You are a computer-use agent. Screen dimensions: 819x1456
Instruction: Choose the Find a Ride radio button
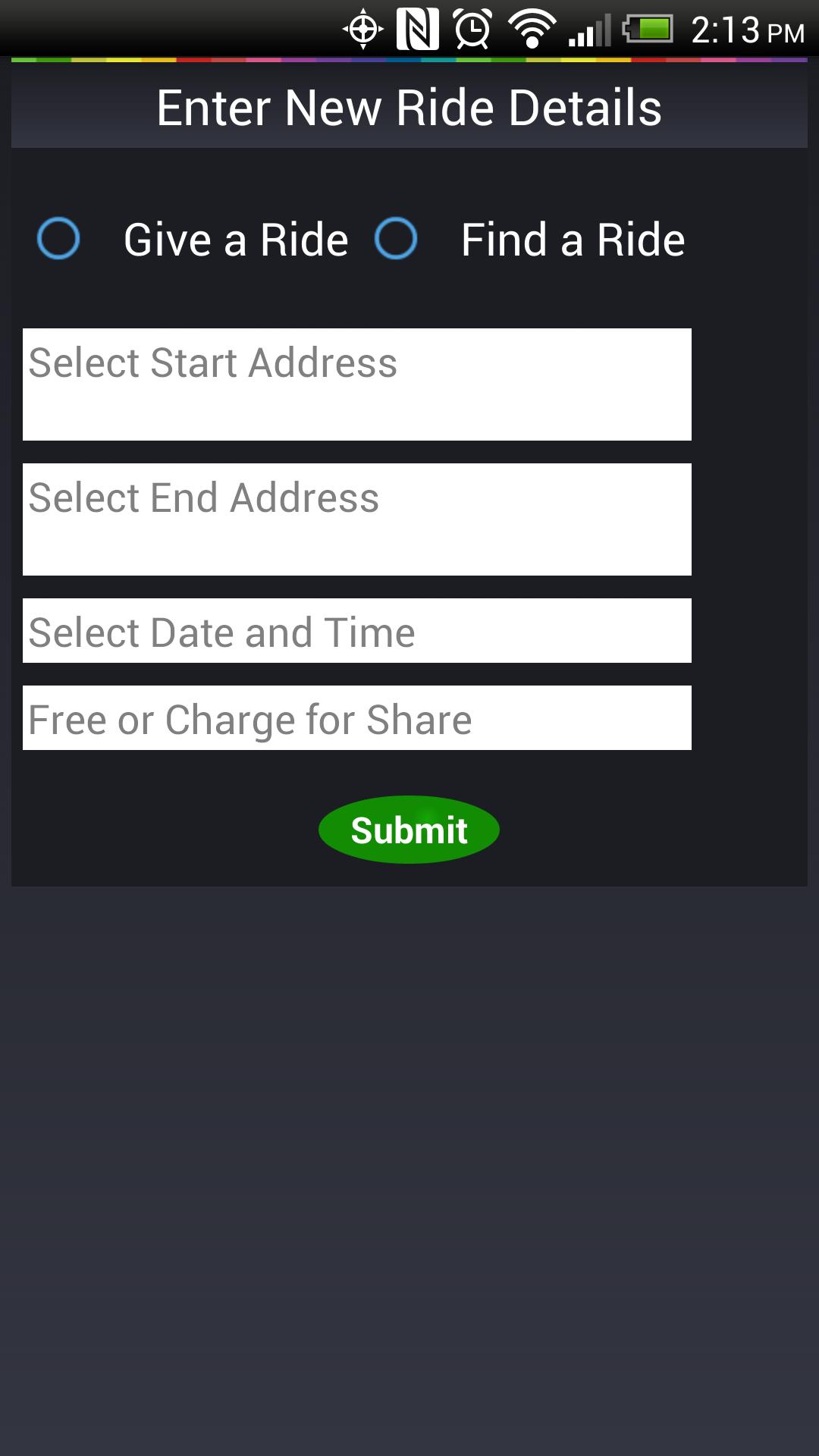[x=397, y=239]
